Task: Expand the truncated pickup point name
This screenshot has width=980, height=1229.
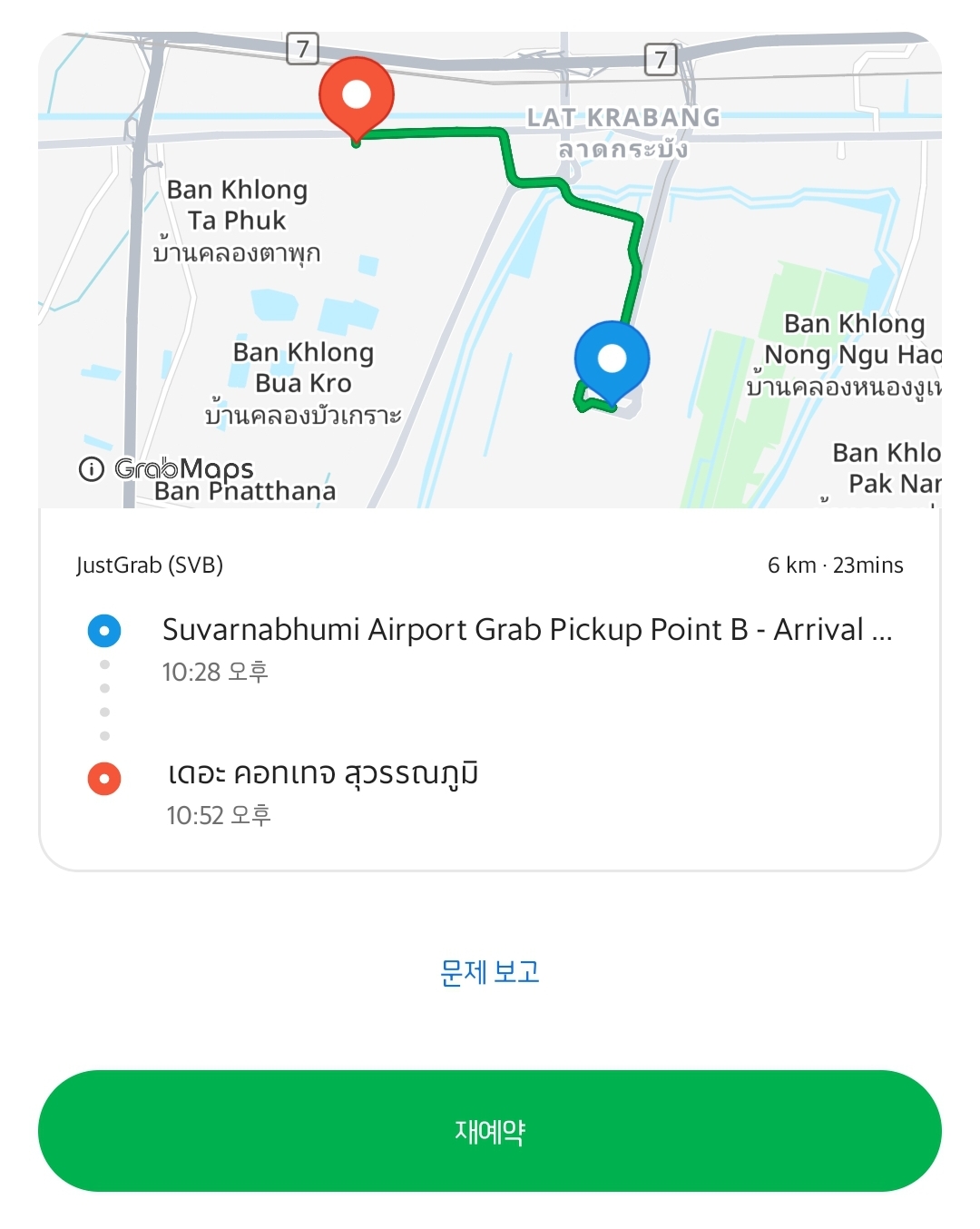Action: (x=529, y=629)
